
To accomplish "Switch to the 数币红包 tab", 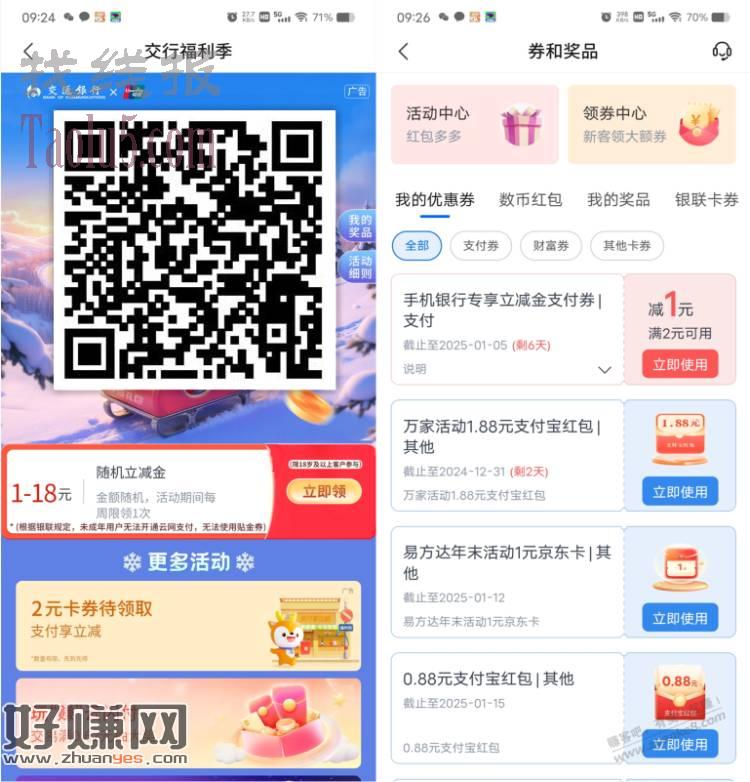I will (x=530, y=200).
